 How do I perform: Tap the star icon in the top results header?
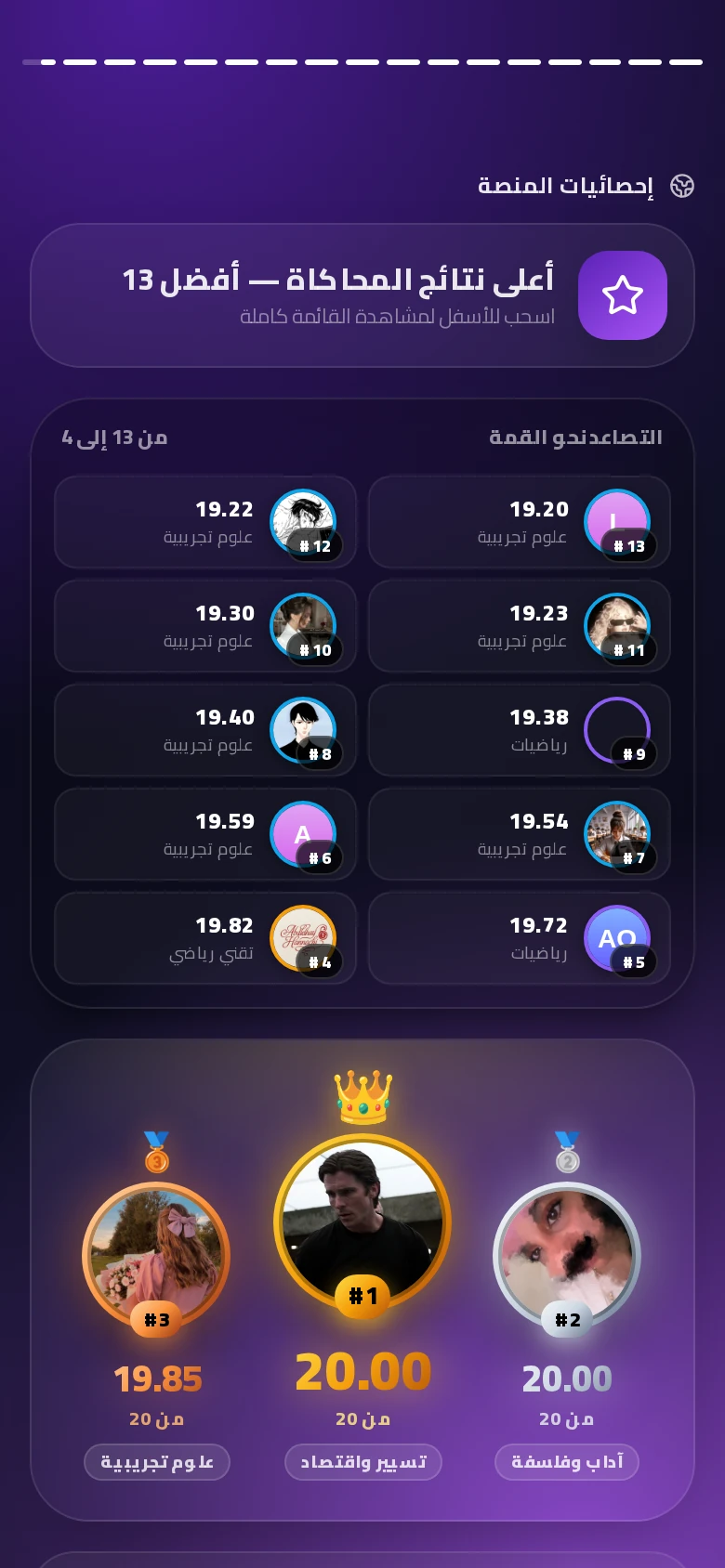[x=623, y=295]
